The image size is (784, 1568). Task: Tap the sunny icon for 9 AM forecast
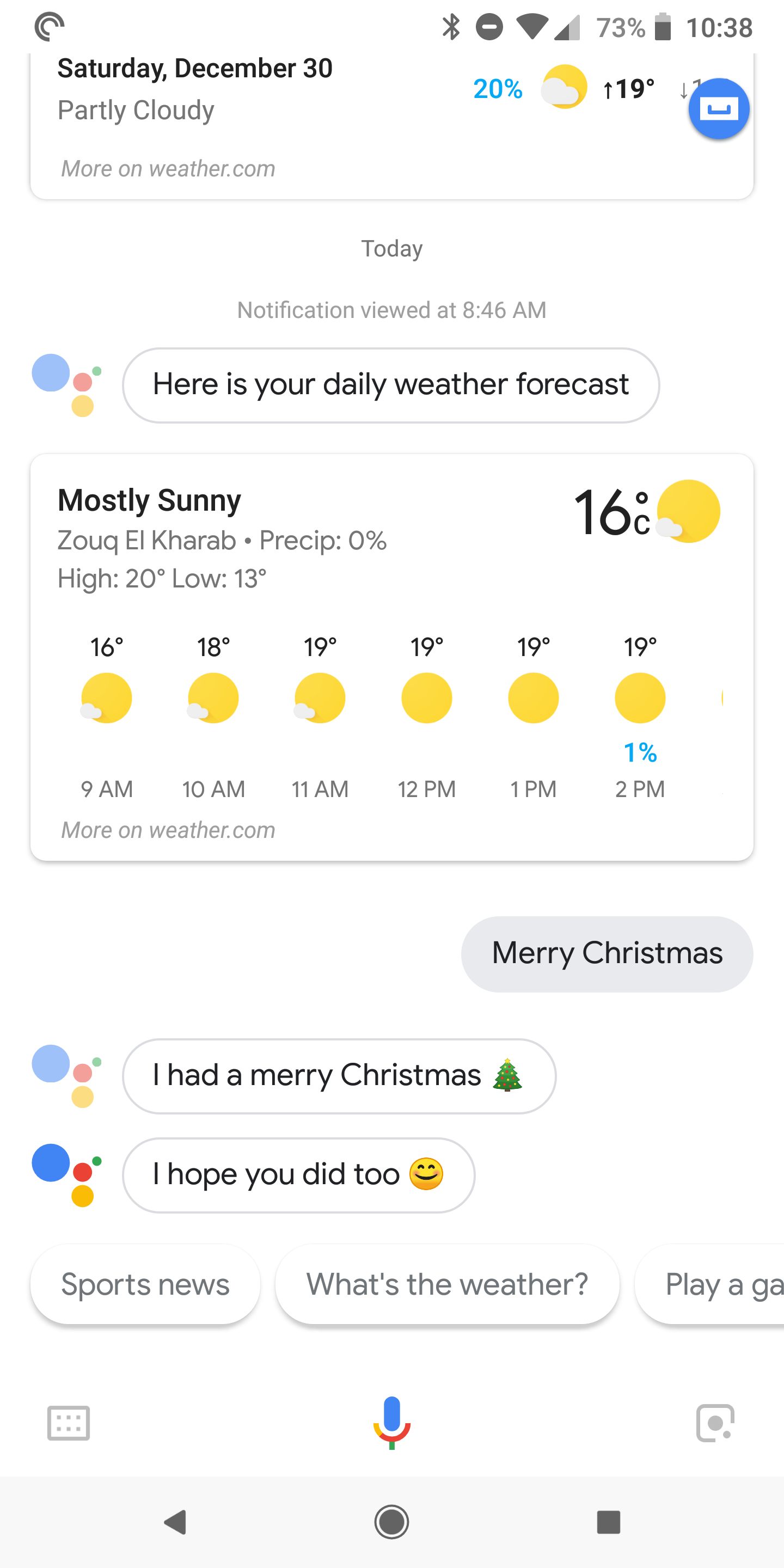(x=107, y=697)
